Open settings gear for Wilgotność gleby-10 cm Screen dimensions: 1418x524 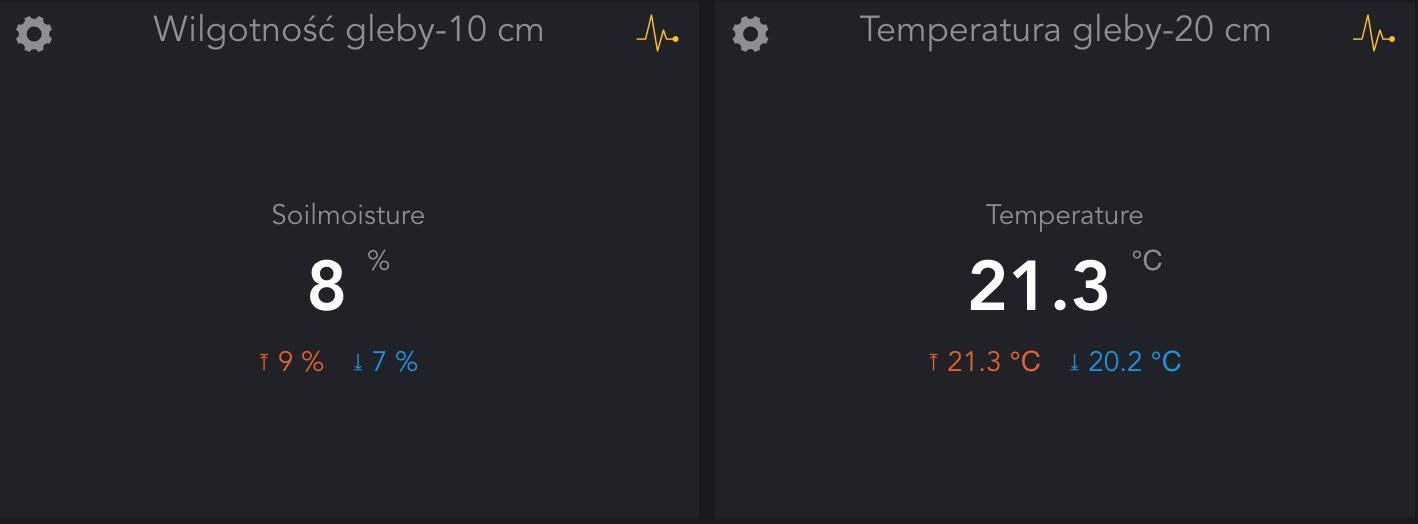pos(34,35)
